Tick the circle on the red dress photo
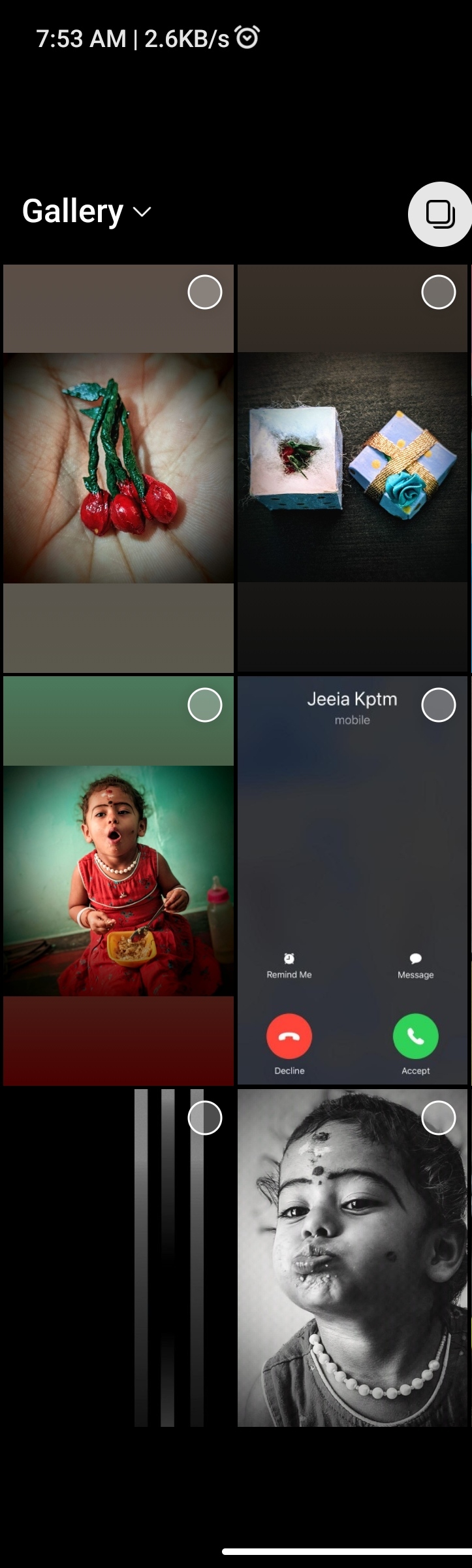Screen dimensions: 472x1568 pyautogui.click(x=205, y=705)
